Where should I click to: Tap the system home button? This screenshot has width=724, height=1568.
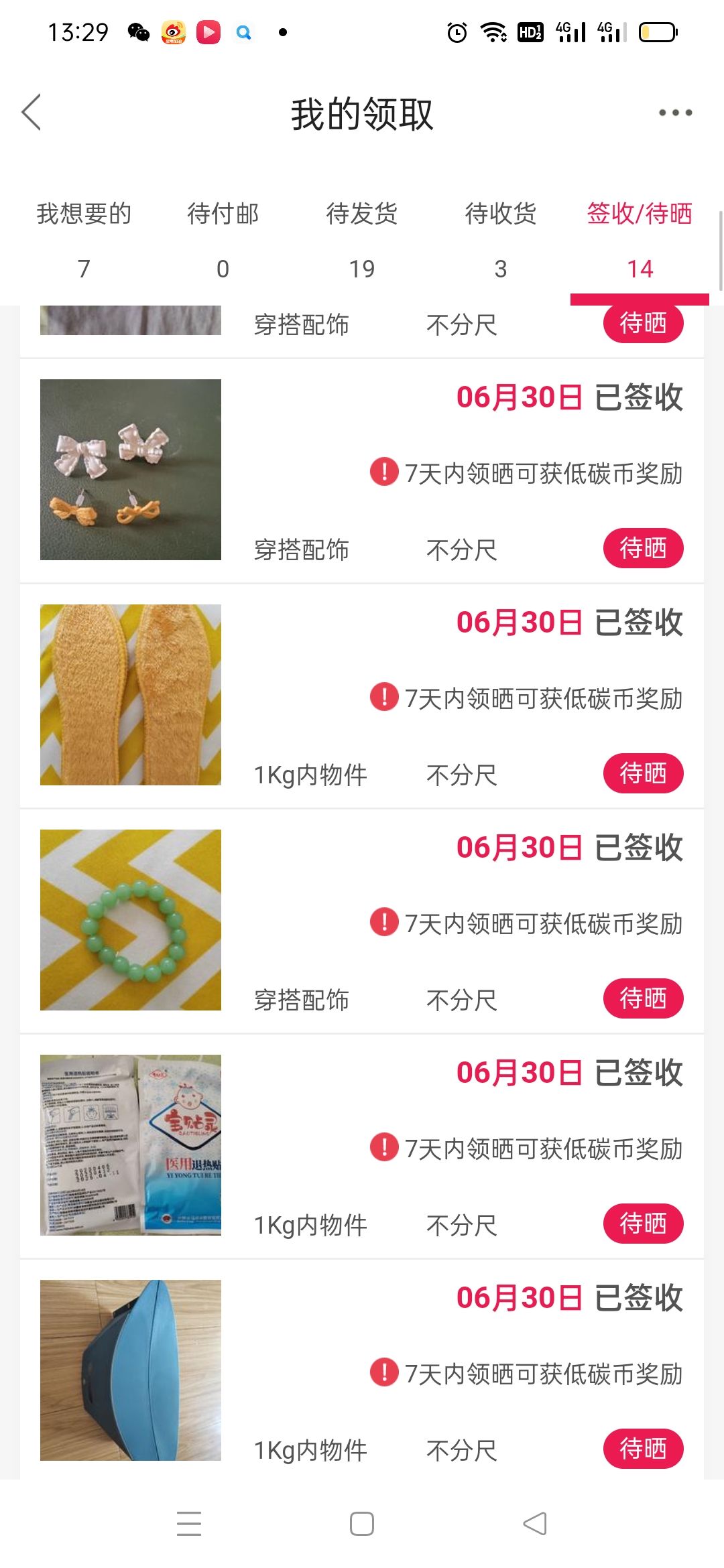pos(362,1524)
